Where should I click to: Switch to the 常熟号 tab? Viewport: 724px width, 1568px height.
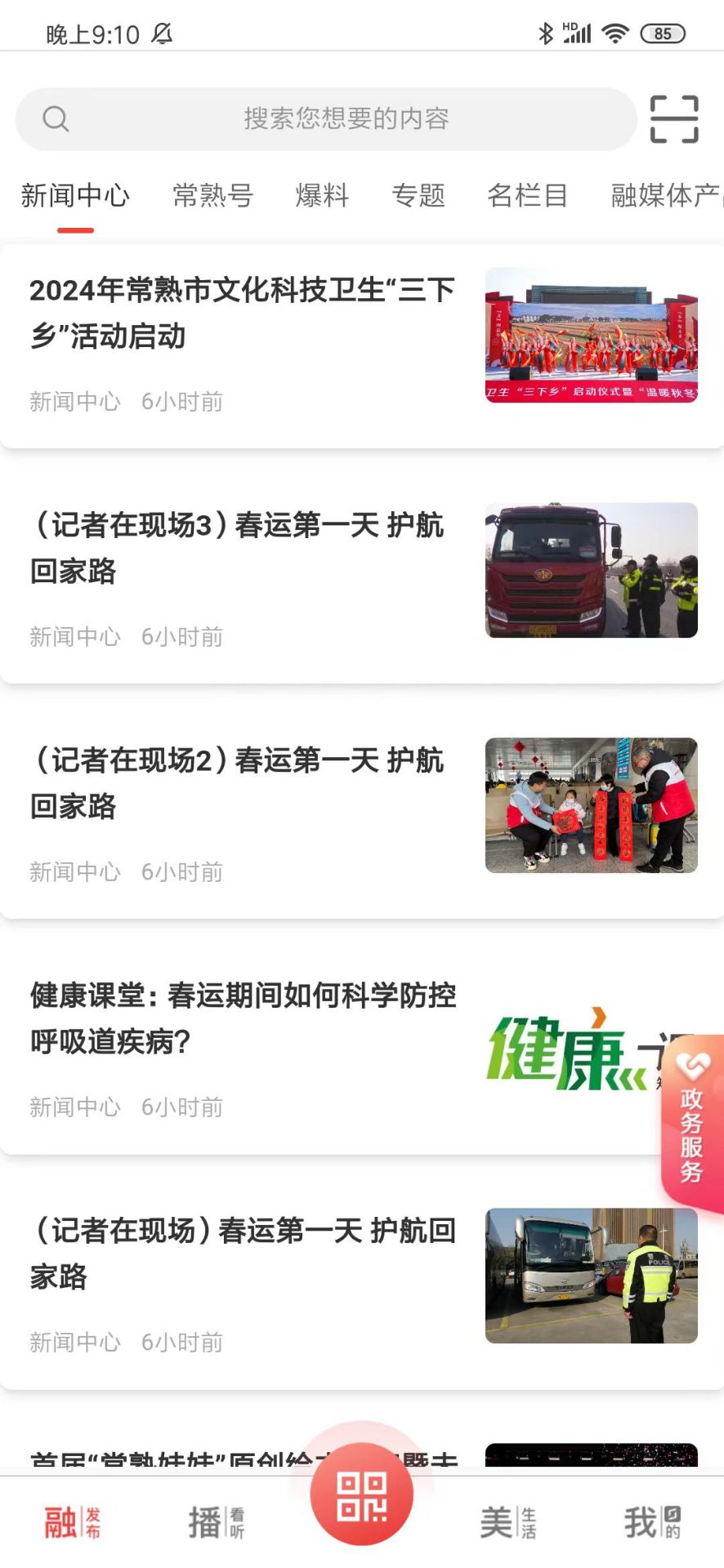[x=212, y=196]
